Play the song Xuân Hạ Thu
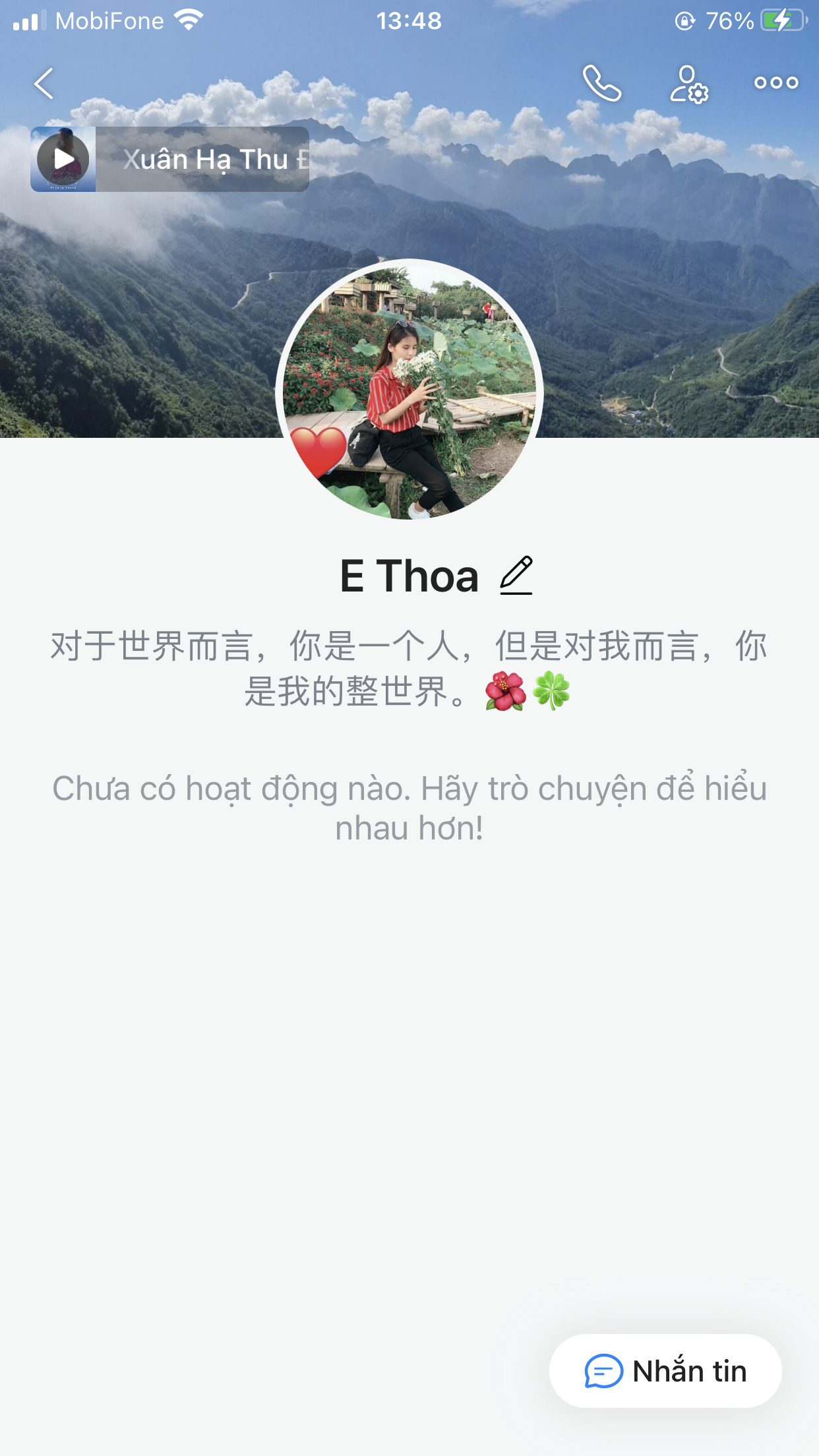Image resolution: width=819 pixels, height=1456 pixels. 63,160
